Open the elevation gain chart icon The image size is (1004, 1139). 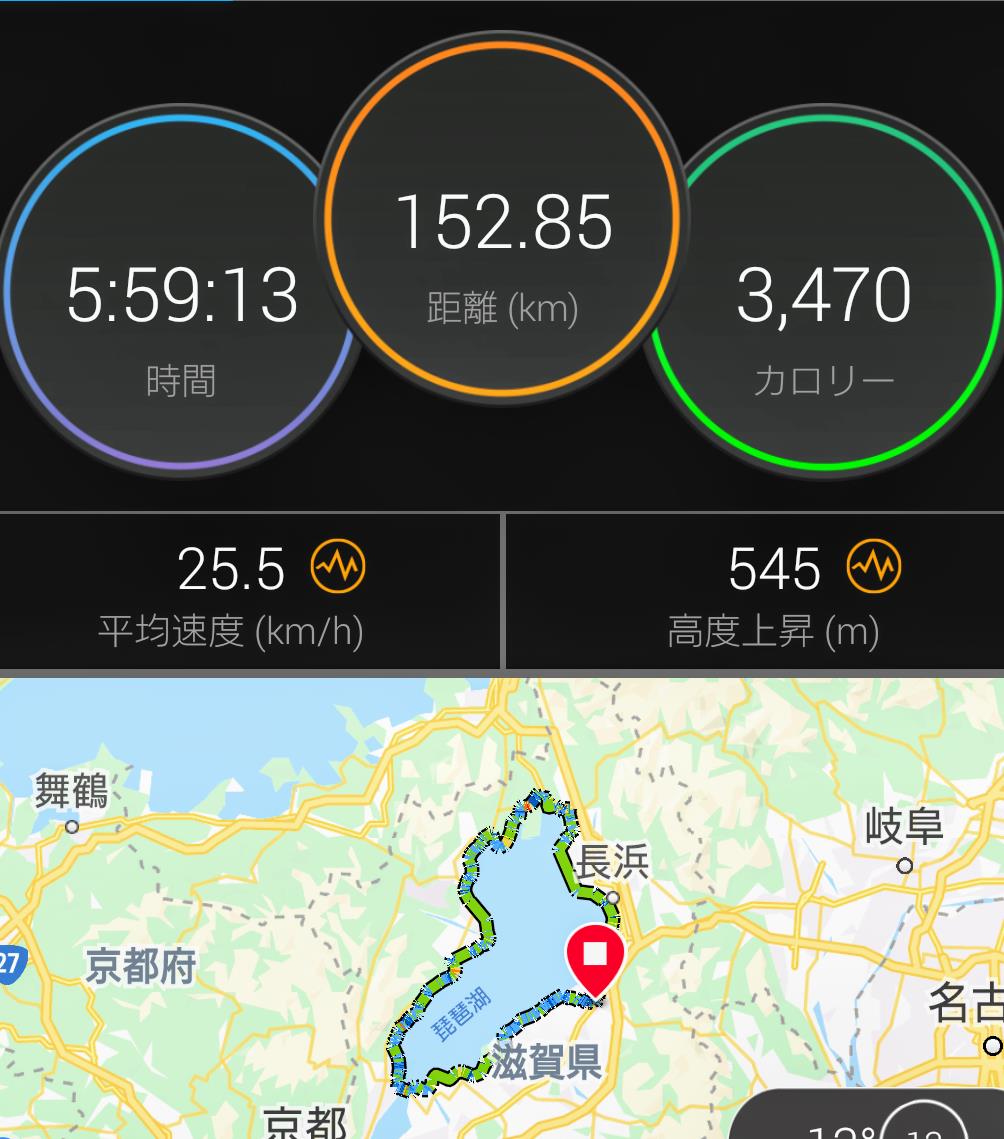click(x=873, y=568)
